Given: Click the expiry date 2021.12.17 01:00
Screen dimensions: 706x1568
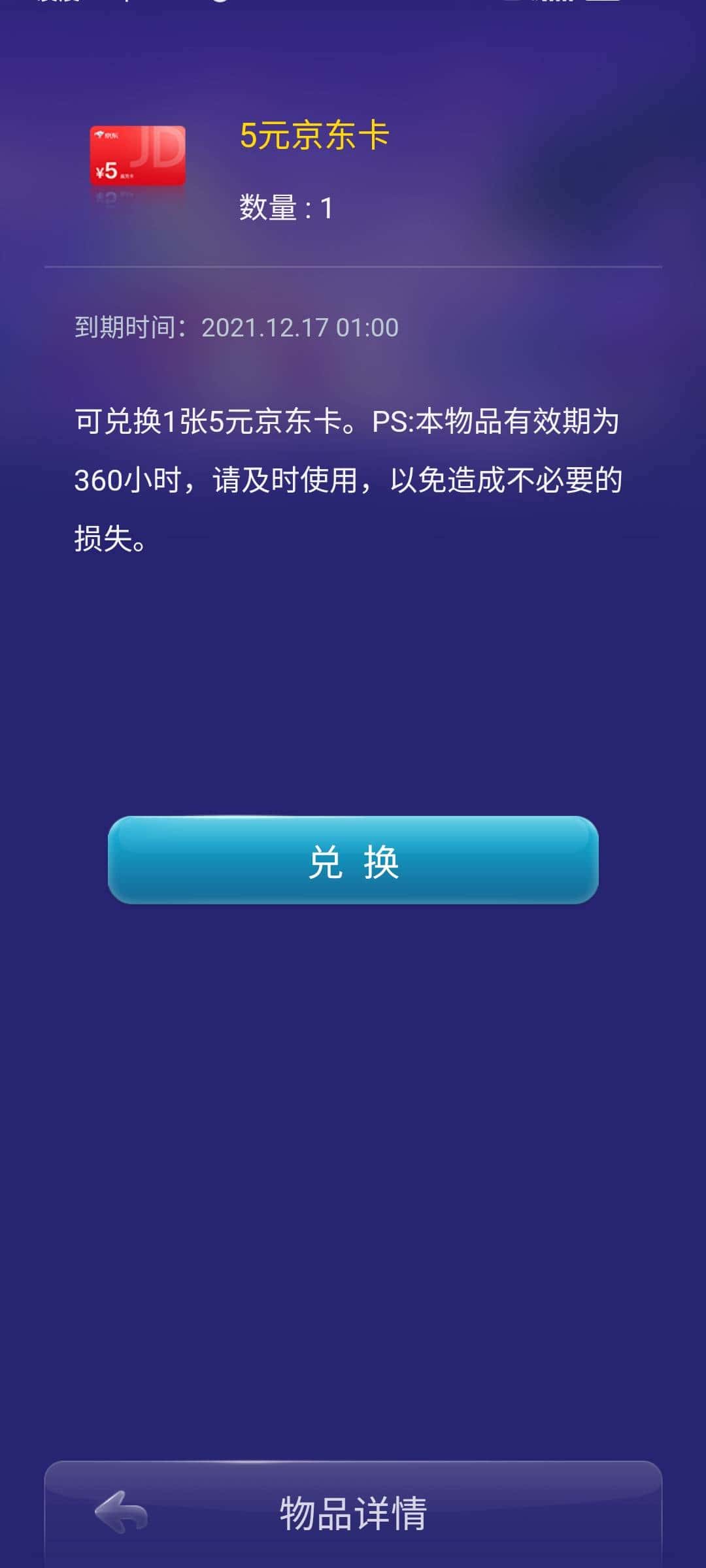Looking at the screenshot, I should coord(301,327).
